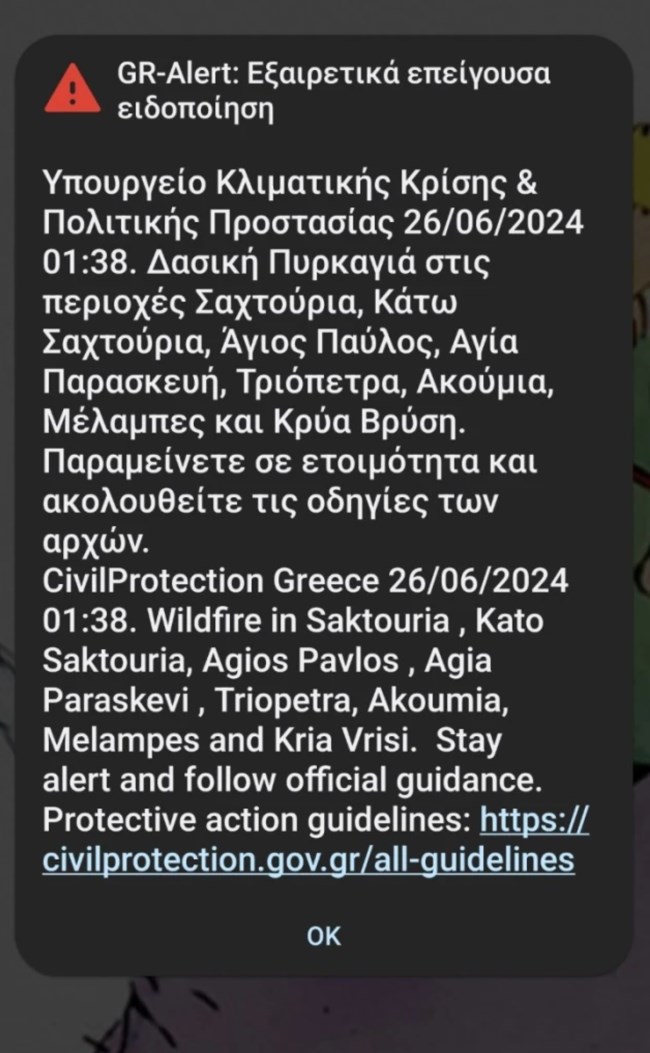650x1053 pixels.
Task: Open the civilprotection.gov.gr guidelines link
Action: (308, 859)
